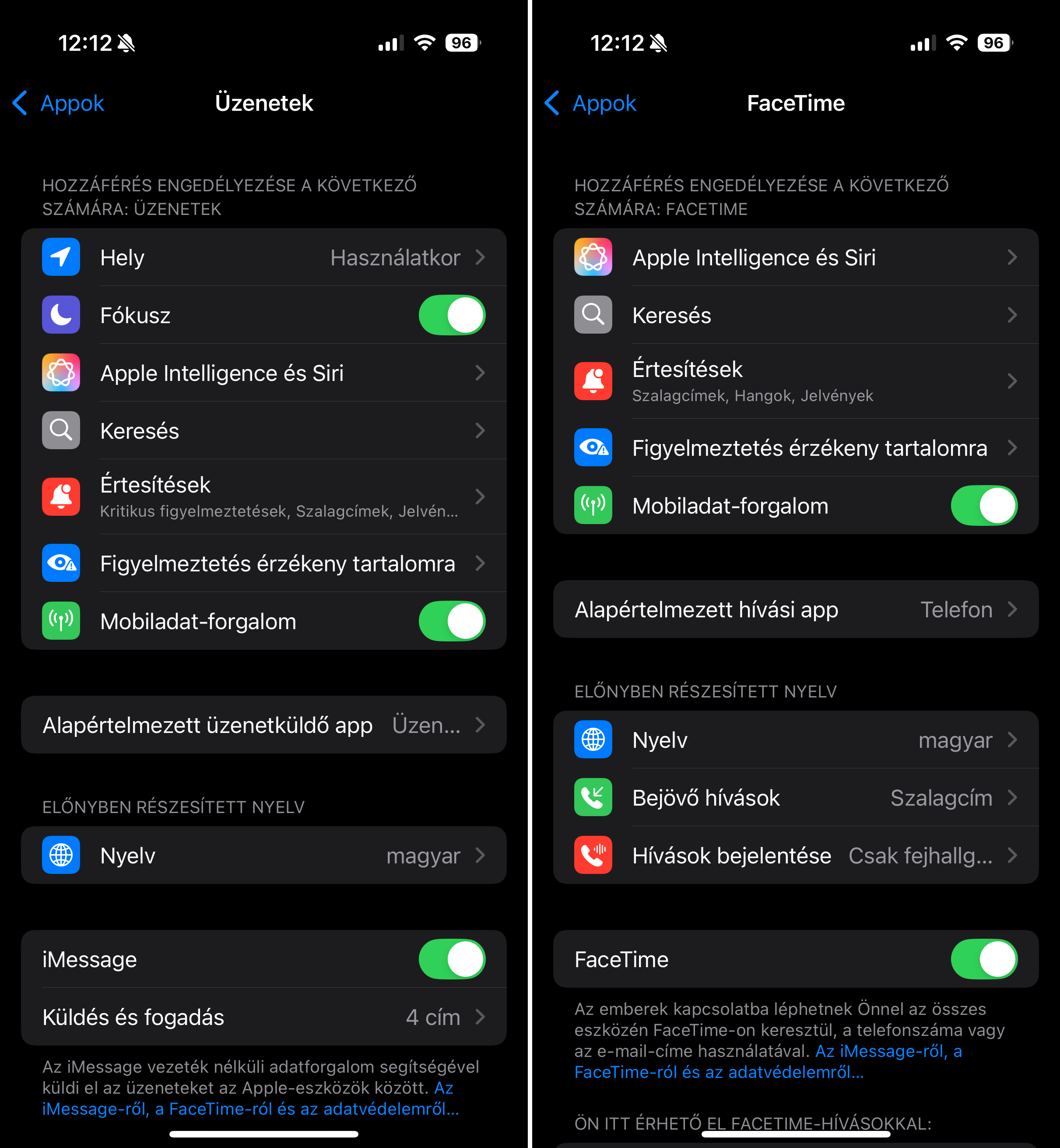Open Hívások bejelentése setting
1060x1148 pixels.
coord(796,856)
